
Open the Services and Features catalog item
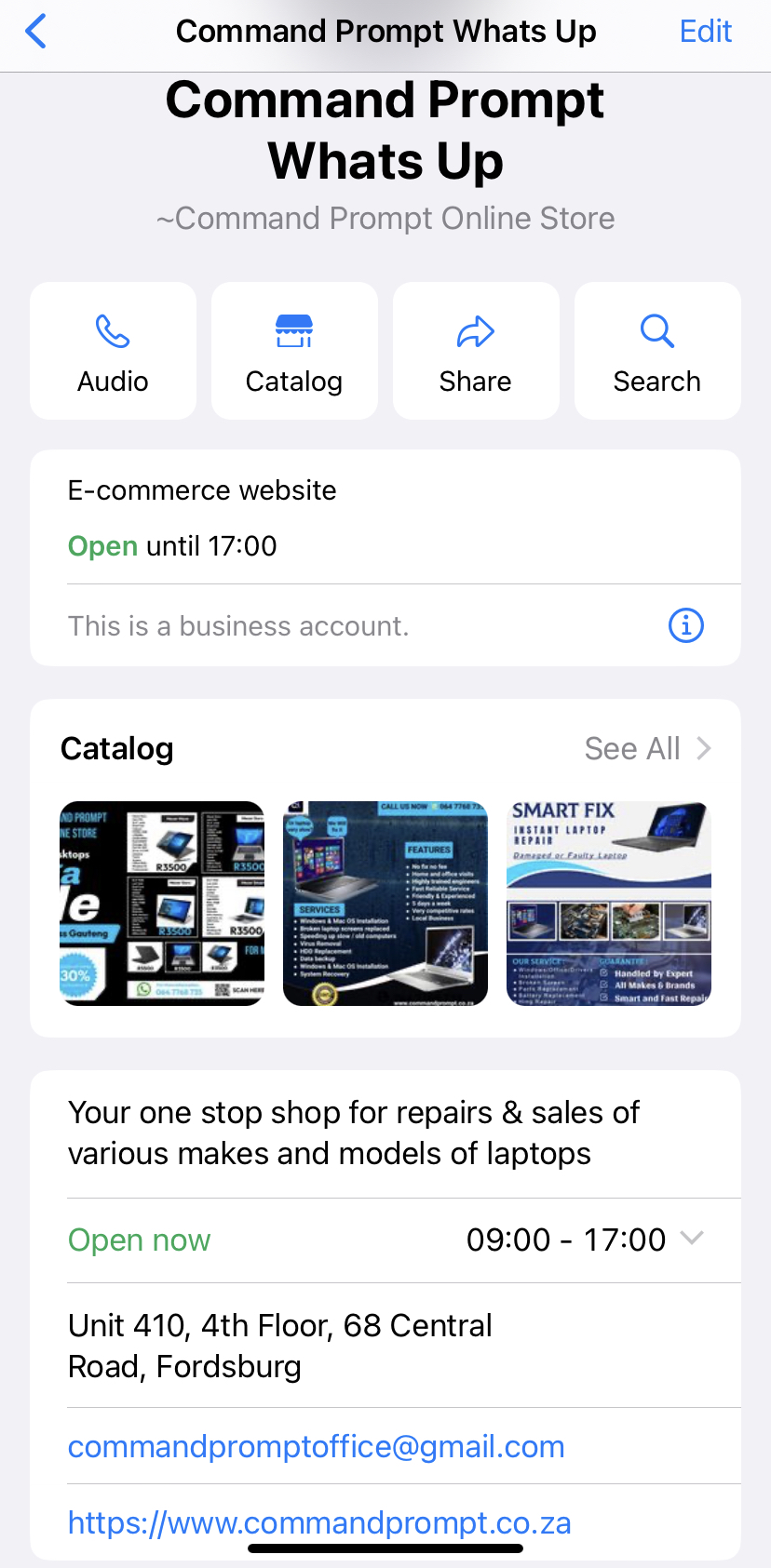click(385, 904)
